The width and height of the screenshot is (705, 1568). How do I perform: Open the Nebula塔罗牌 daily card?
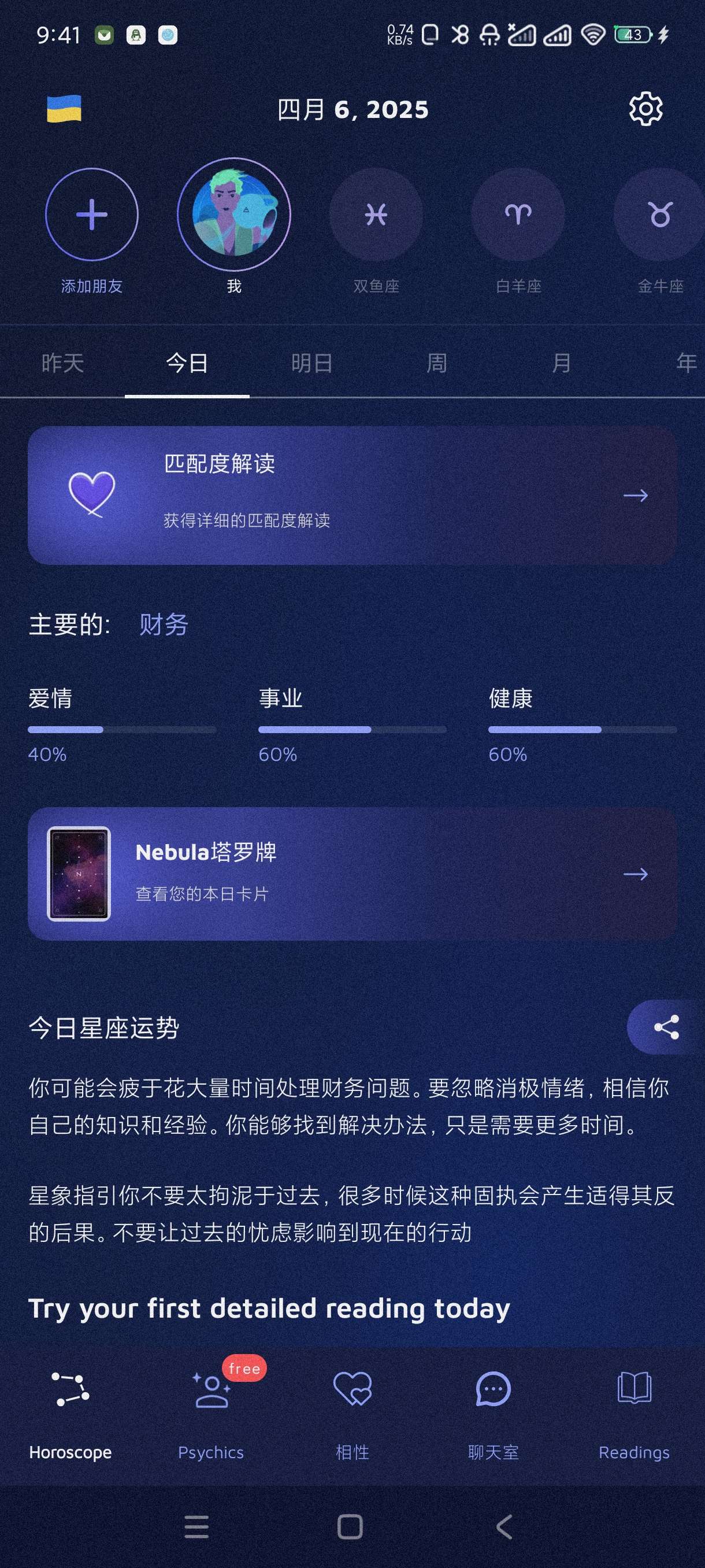coord(352,874)
